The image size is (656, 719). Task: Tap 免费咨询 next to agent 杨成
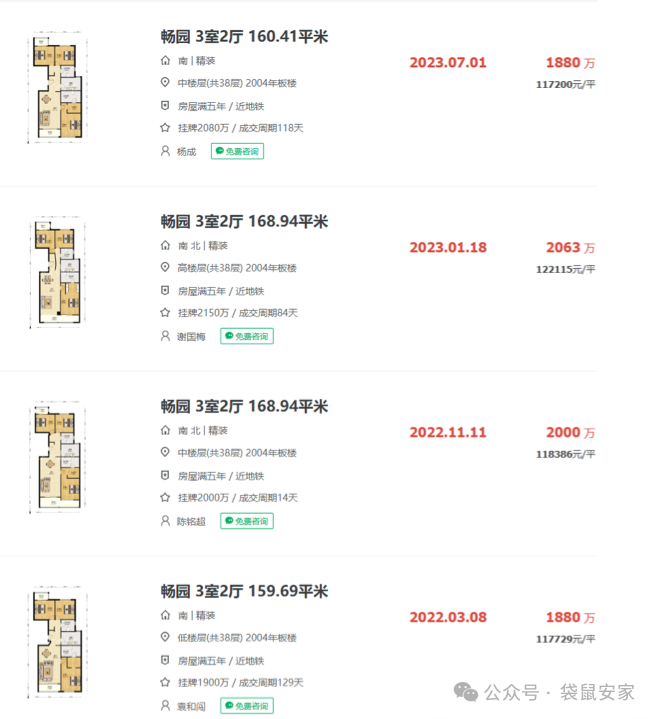[237, 151]
